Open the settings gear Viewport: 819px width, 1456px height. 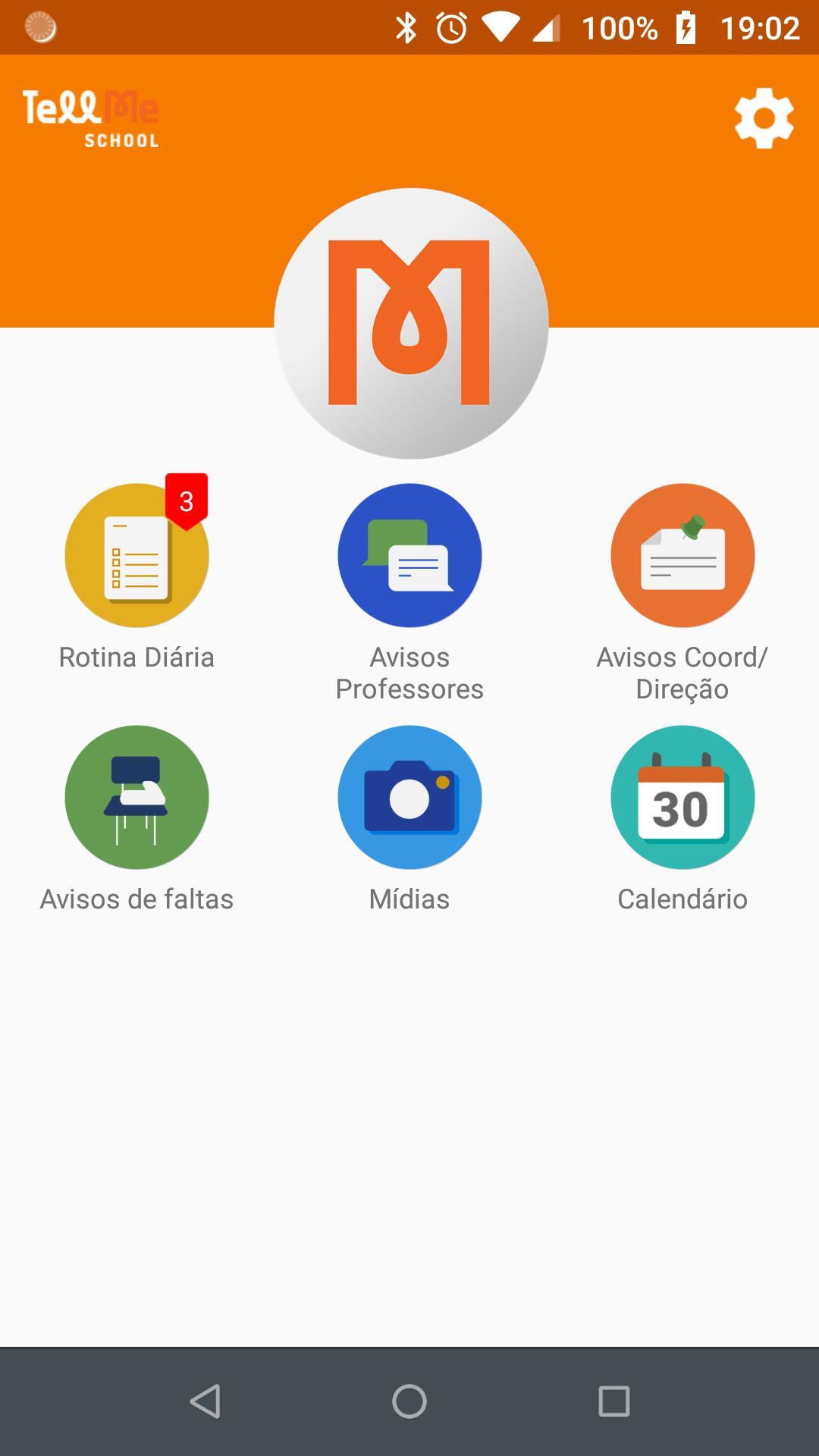764,118
